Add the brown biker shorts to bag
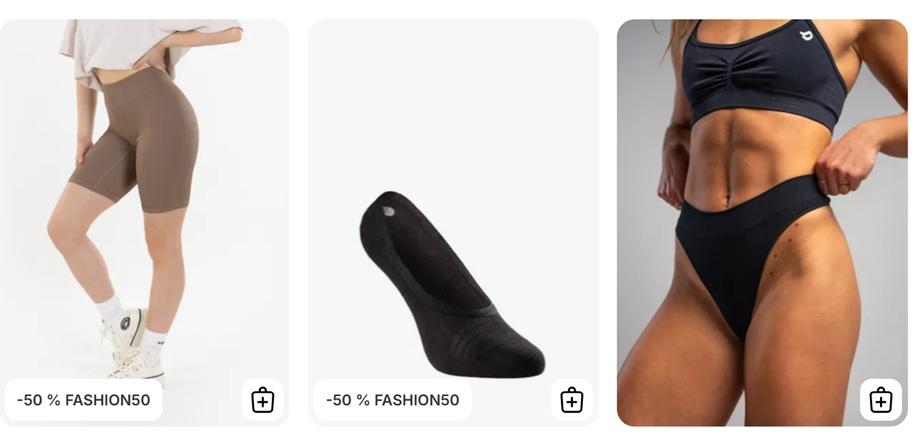 tap(262, 400)
